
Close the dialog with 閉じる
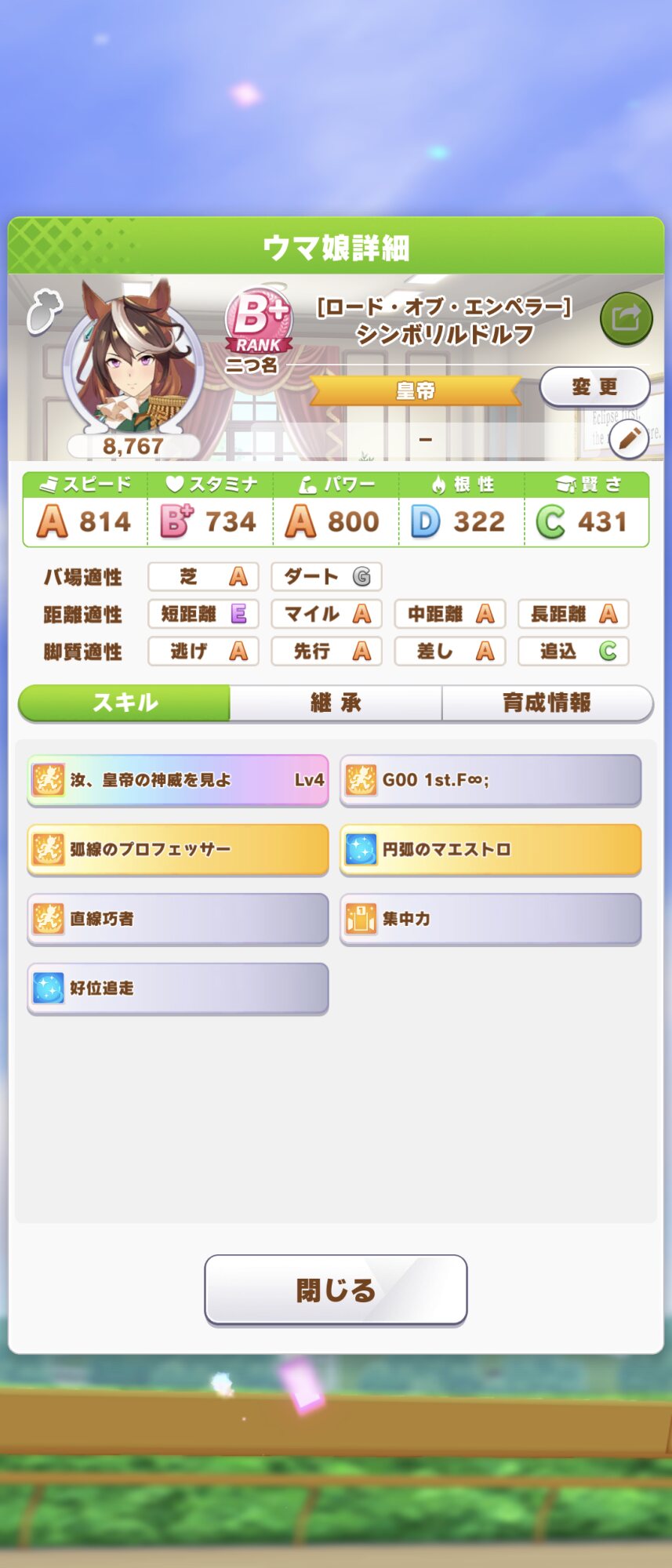pos(336,1290)
